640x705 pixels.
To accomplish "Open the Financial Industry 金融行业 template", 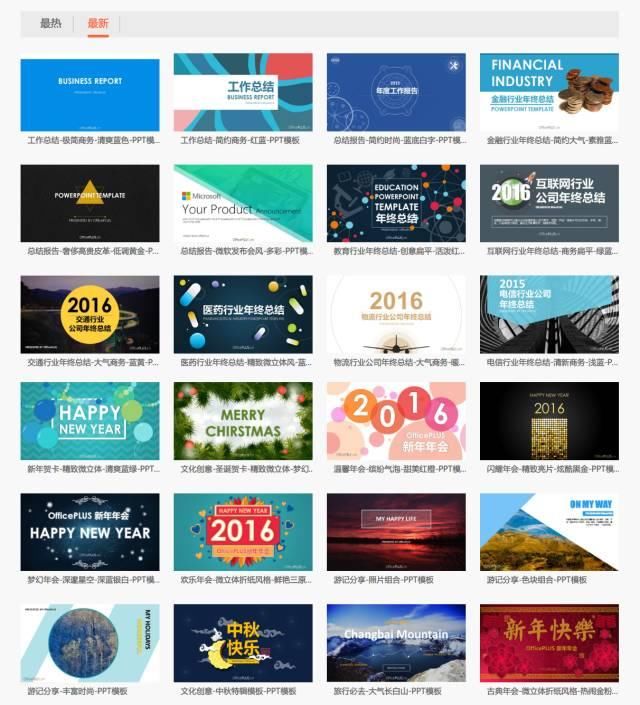I will (x=549, y=92).
